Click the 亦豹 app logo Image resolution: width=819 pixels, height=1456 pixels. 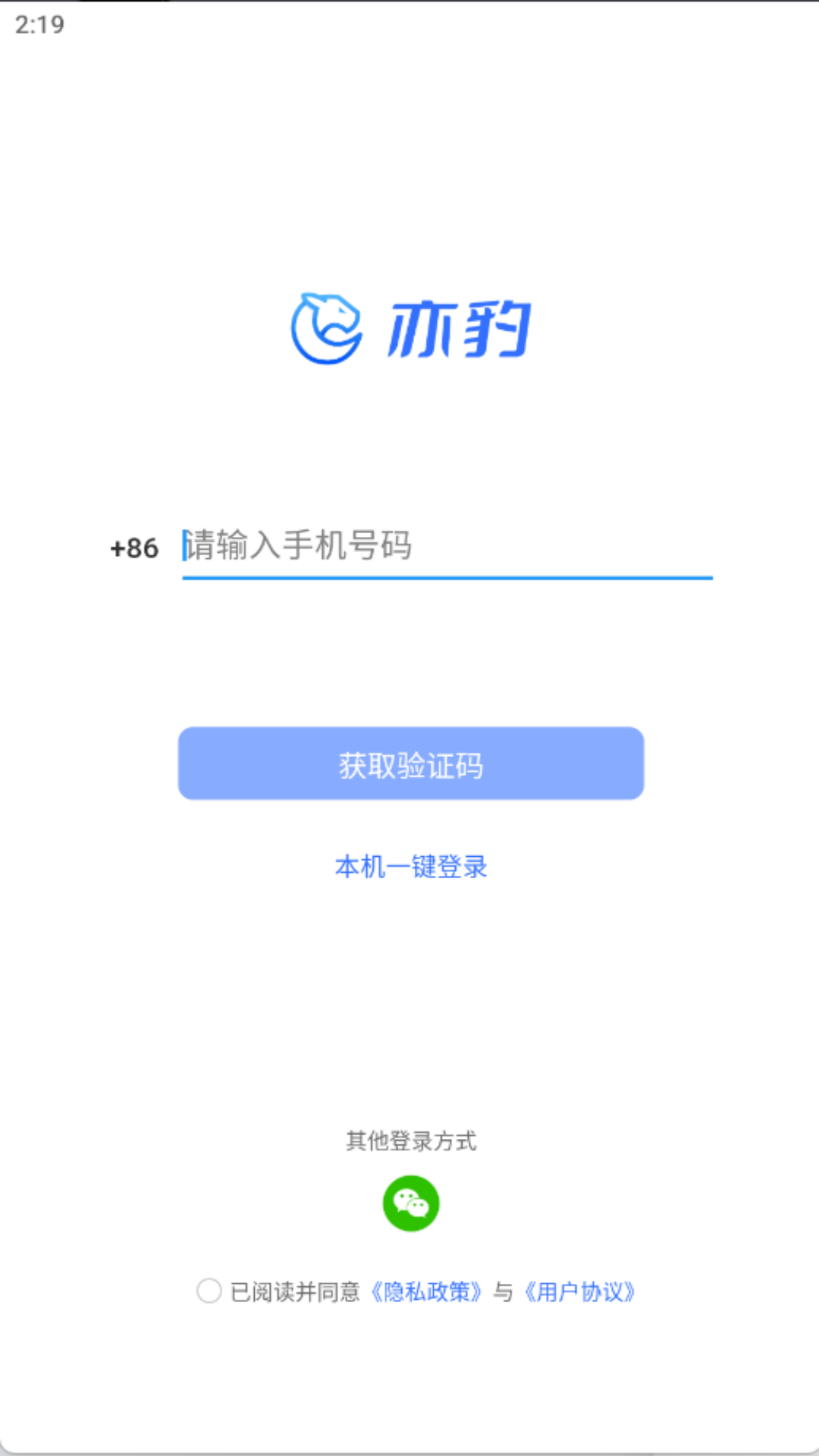pyautogui.click(x=409, y=328)
